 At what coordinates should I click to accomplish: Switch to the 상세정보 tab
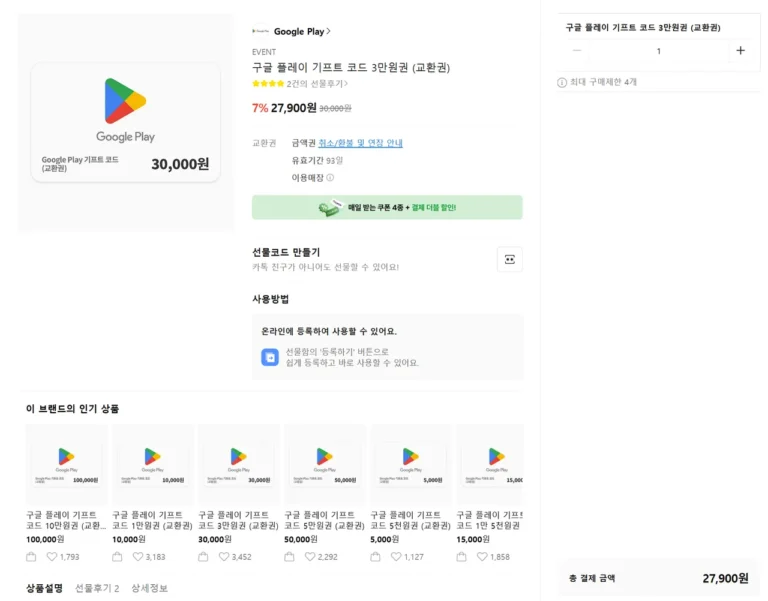tap(149, 588)
